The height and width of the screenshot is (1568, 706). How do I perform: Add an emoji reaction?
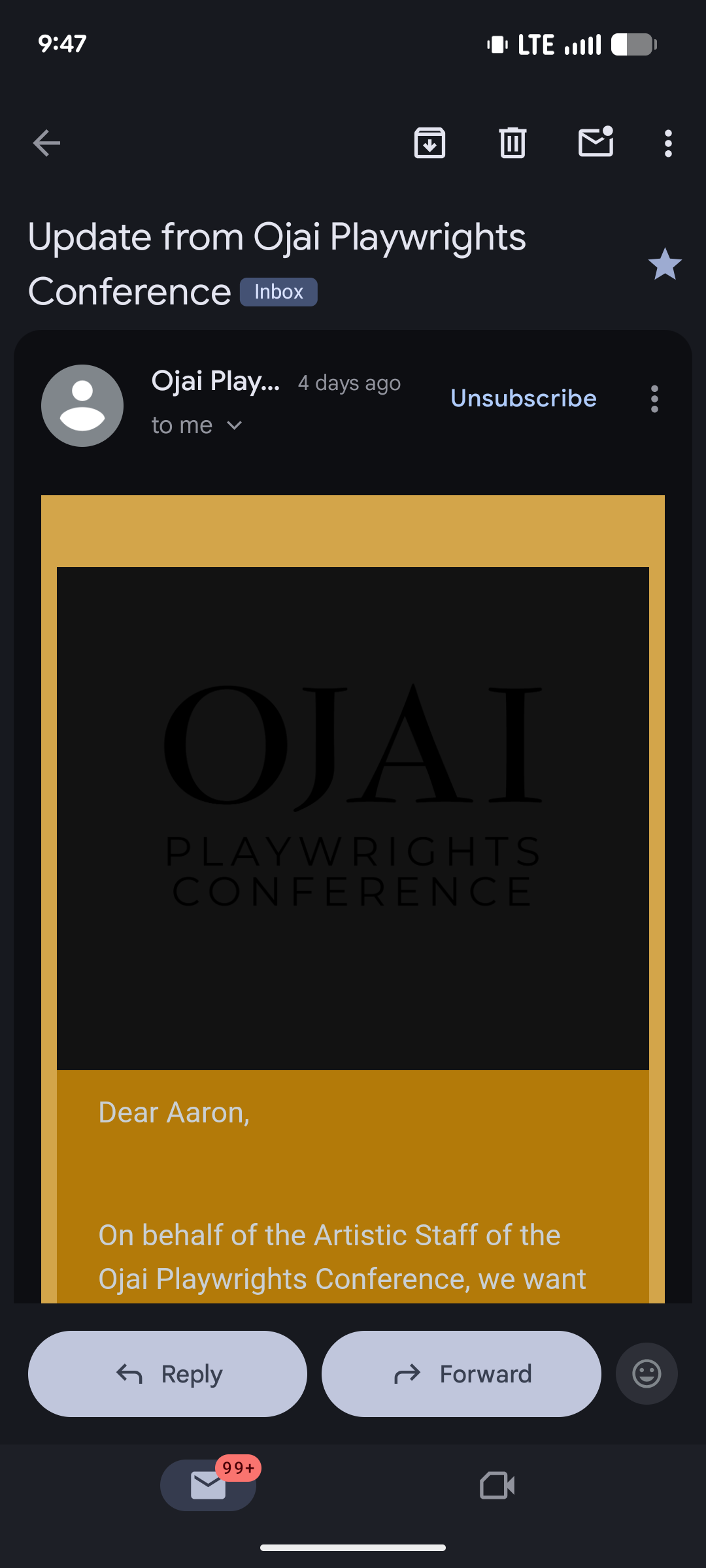[x=647, y=1374]
